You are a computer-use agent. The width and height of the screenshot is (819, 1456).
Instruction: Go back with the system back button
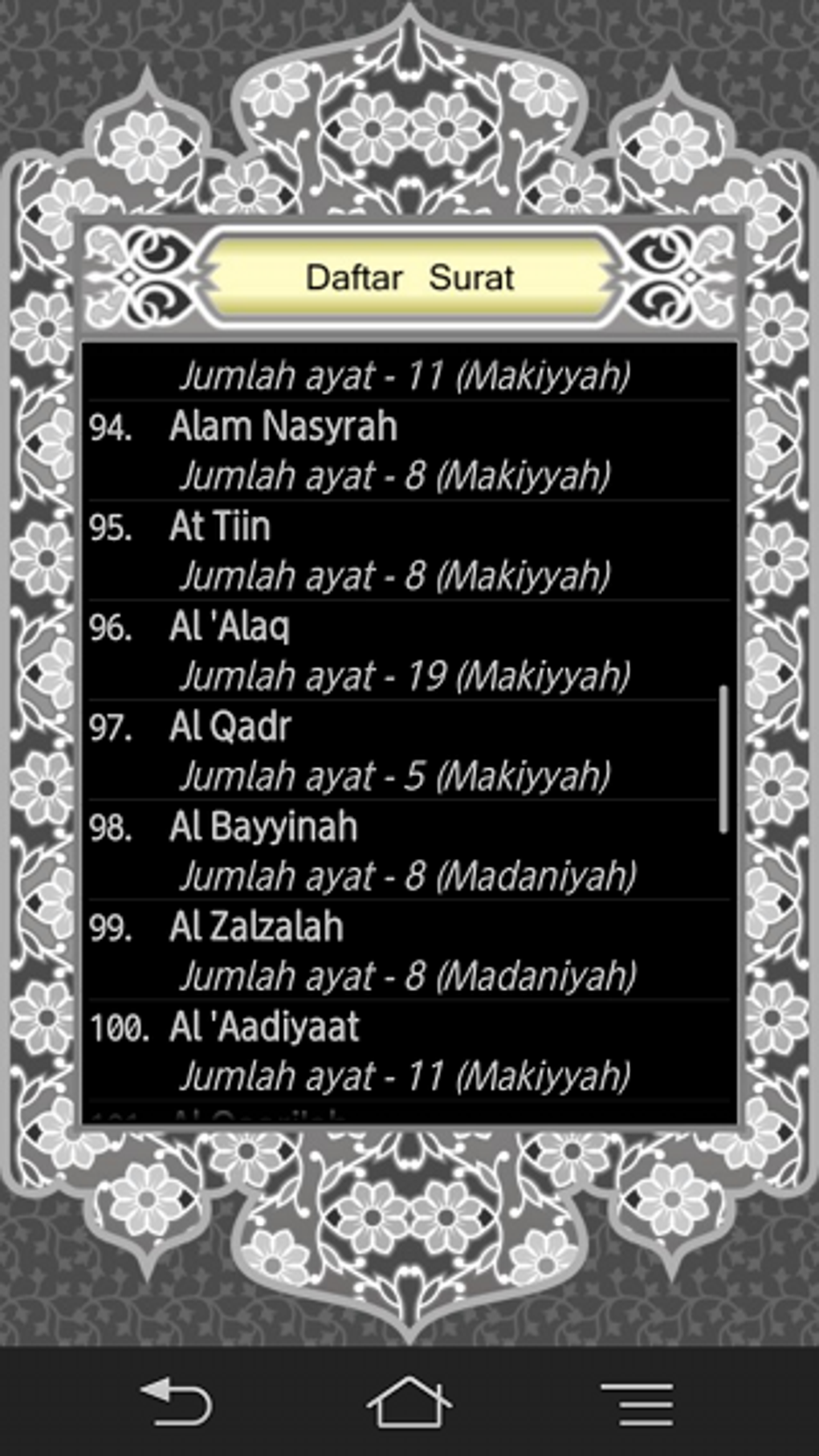[x=176, y=1402]
